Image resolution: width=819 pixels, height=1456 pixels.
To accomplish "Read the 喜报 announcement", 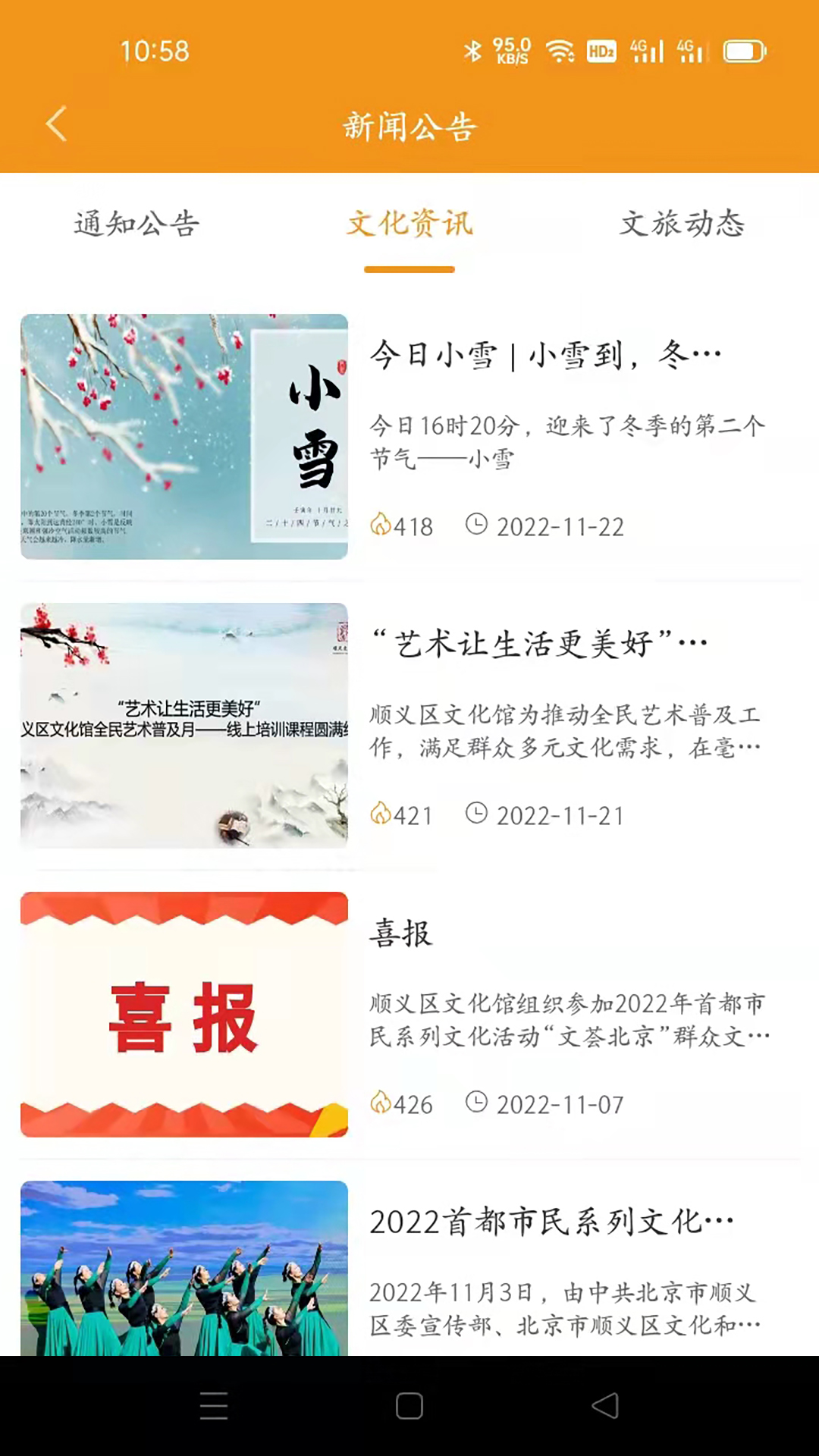I will click(x=401, y=934).
